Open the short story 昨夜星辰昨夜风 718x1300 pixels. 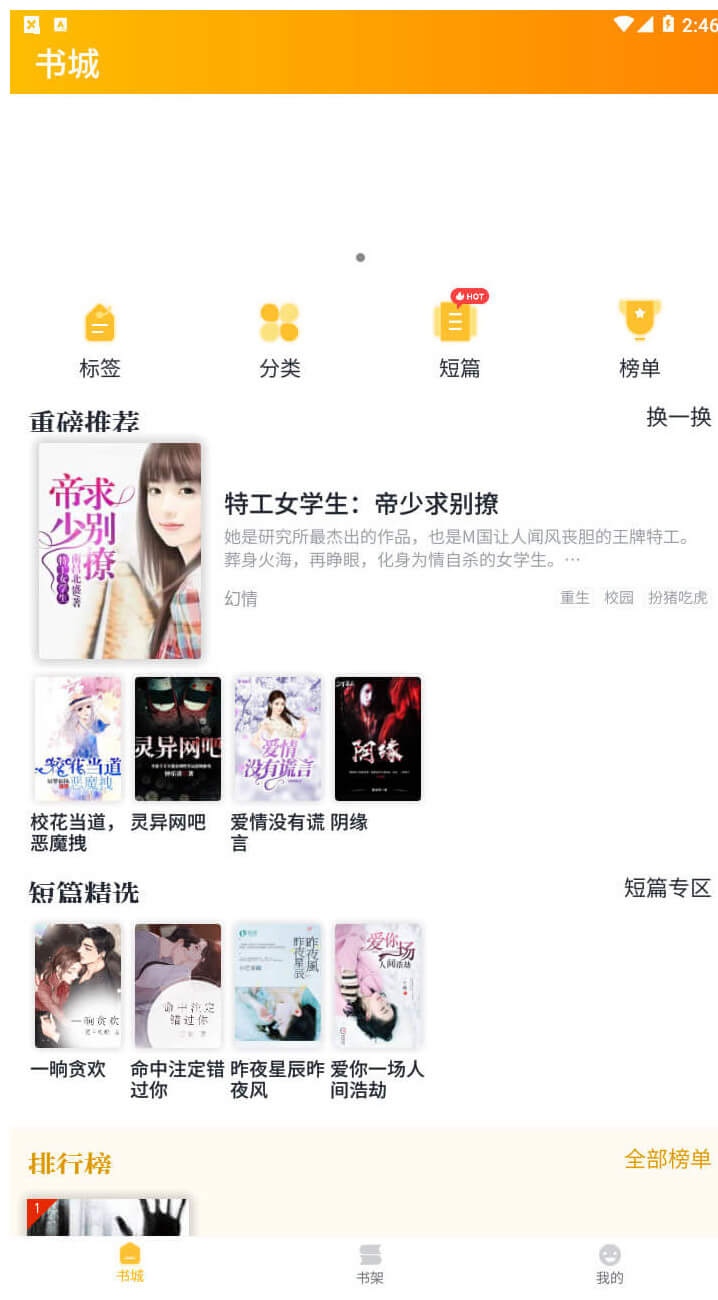(x=278, y=1012)
